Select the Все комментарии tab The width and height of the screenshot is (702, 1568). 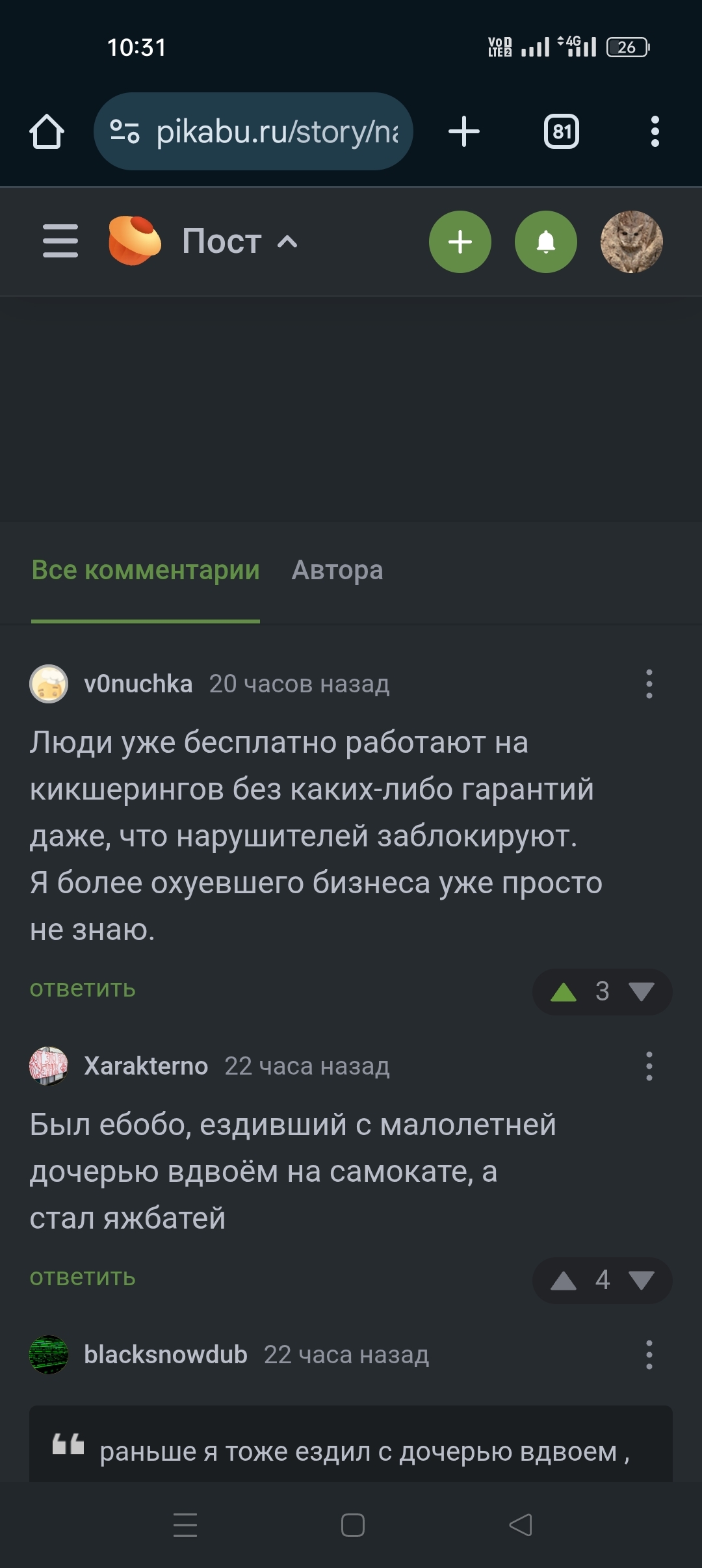pos(146,571)
